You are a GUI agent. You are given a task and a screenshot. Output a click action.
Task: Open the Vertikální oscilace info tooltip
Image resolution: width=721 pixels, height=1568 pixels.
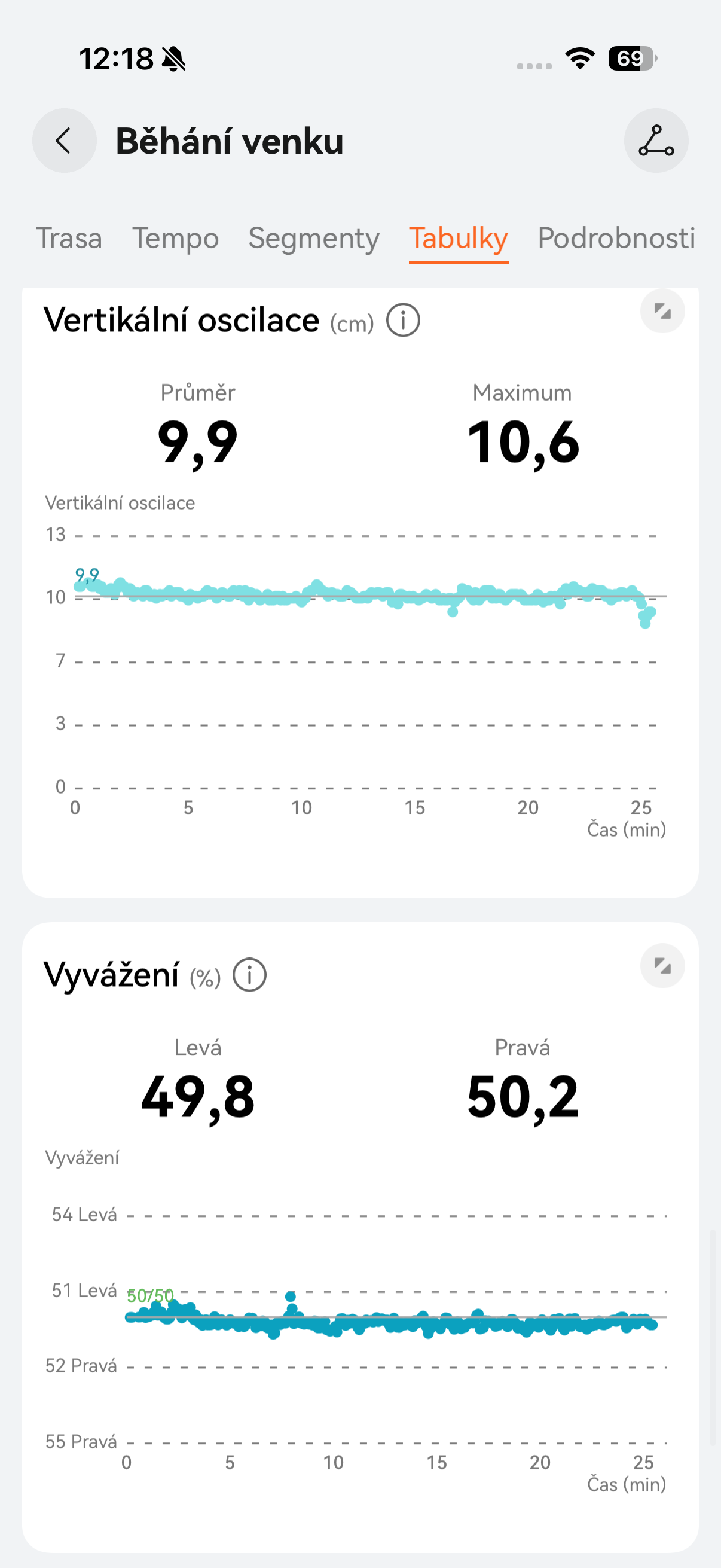403,319
